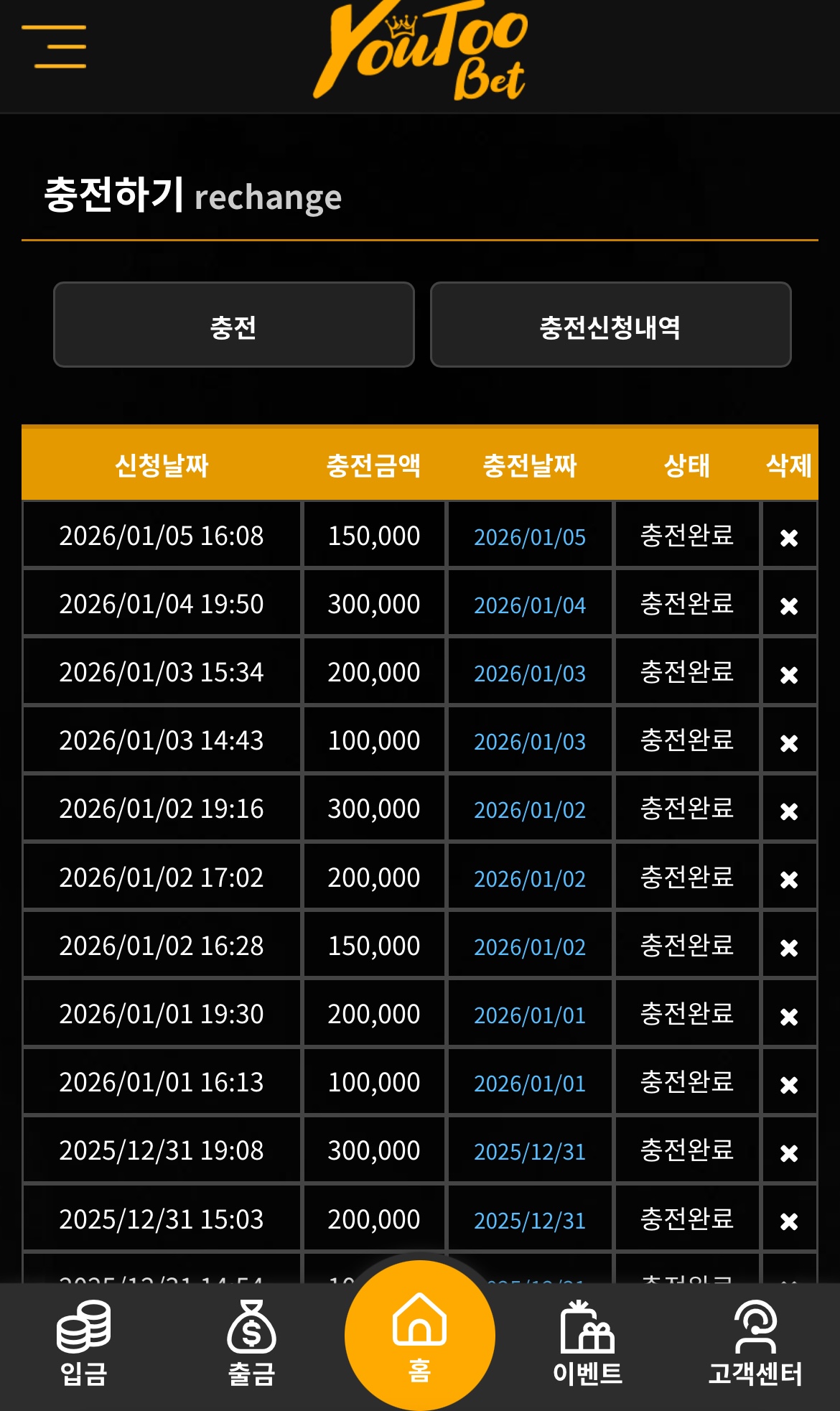Viewport: 840px width, 1411px height.
Task: Delete the 2026/01/01 16:13 record
Action: 789,1085
